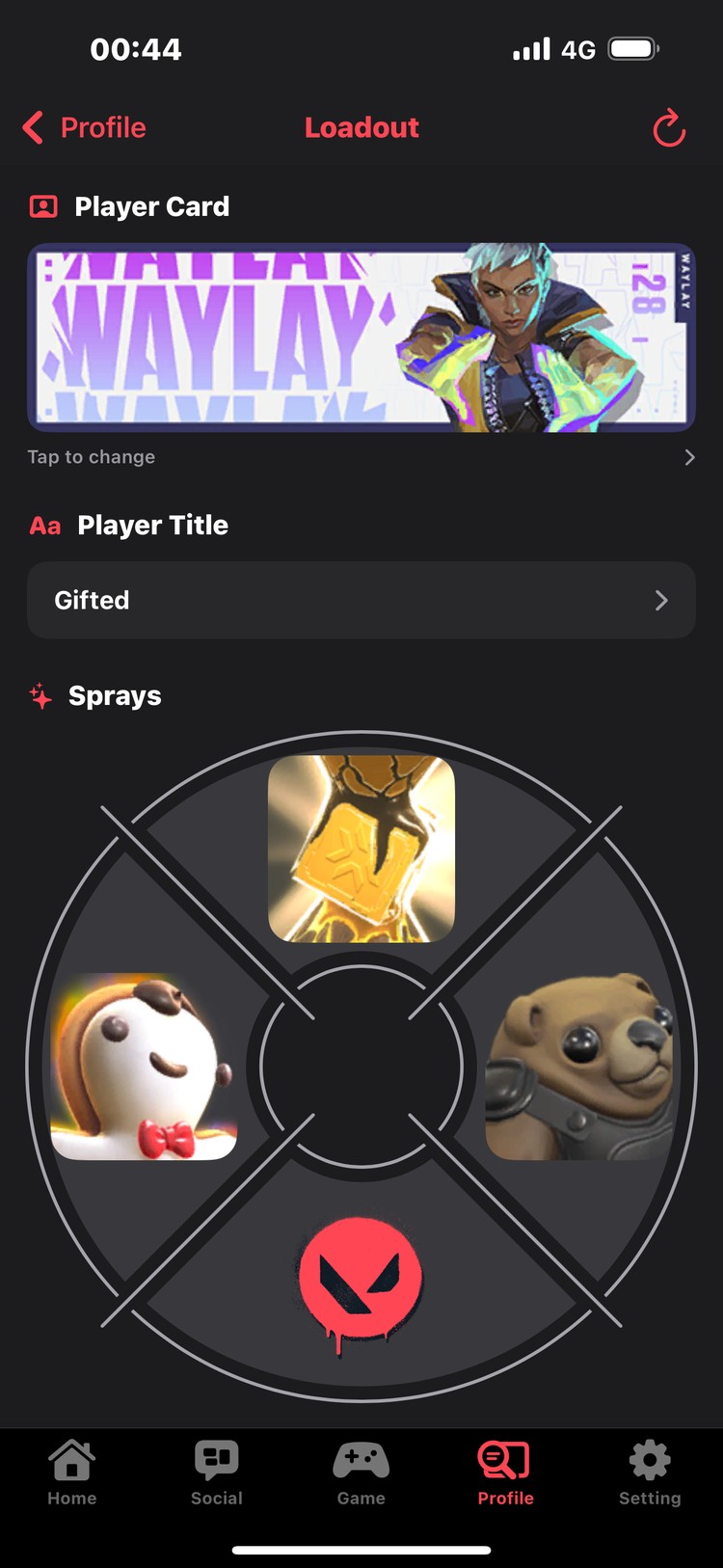Open the Waylay player card

point(361,337)
